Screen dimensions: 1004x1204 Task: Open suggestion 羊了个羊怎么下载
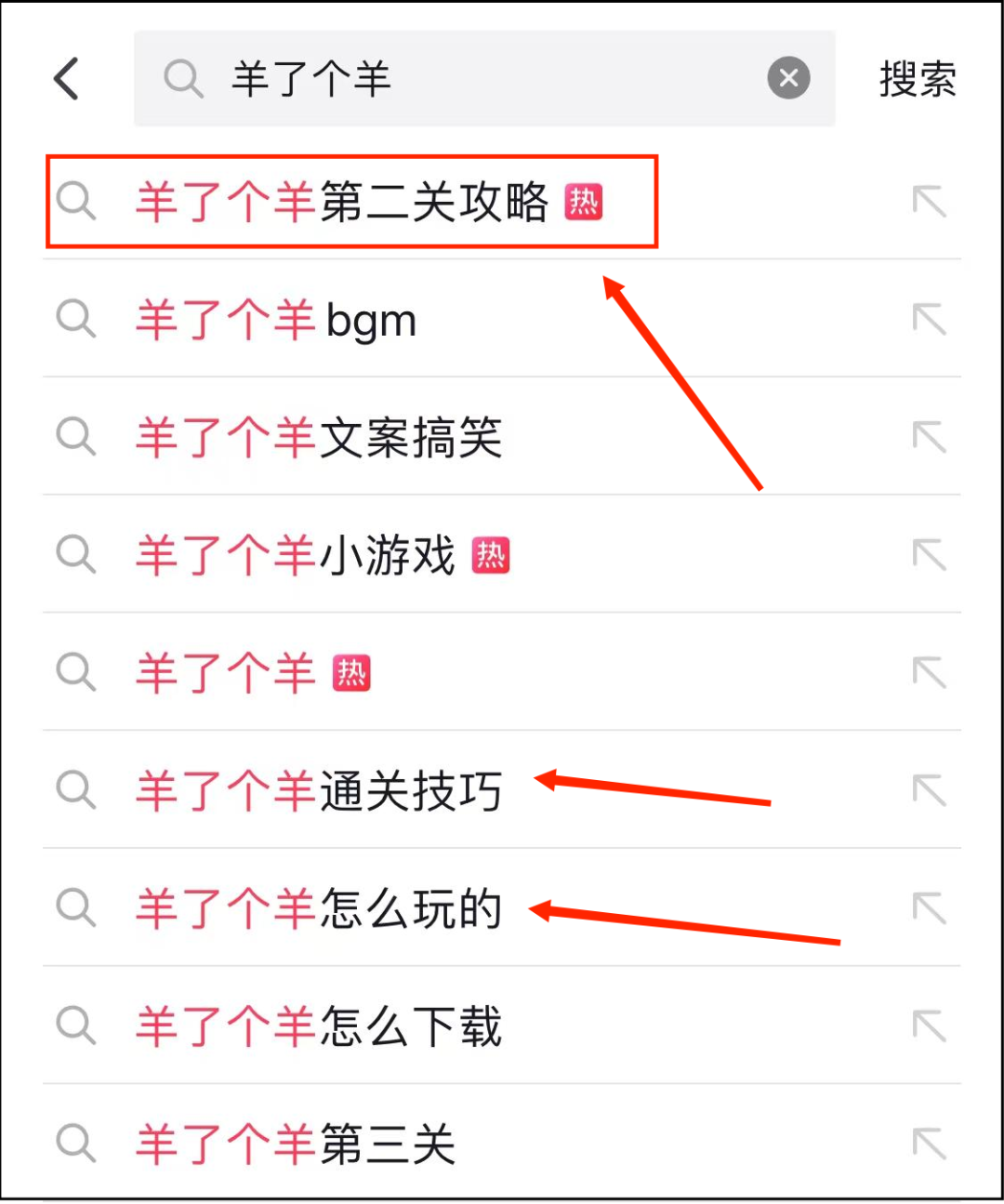(x=319, y=1026)
